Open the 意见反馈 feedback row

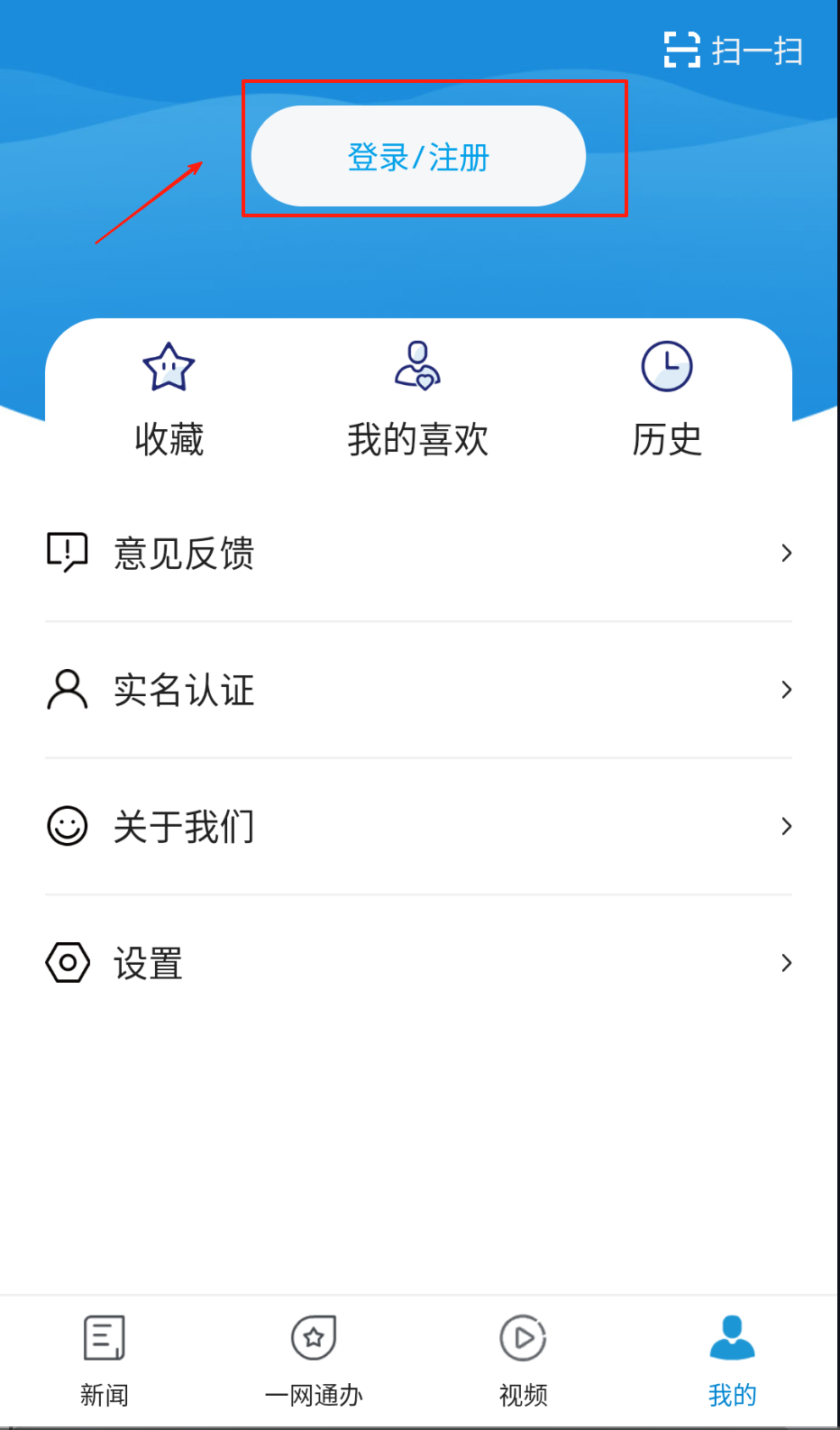pos(418,553)
